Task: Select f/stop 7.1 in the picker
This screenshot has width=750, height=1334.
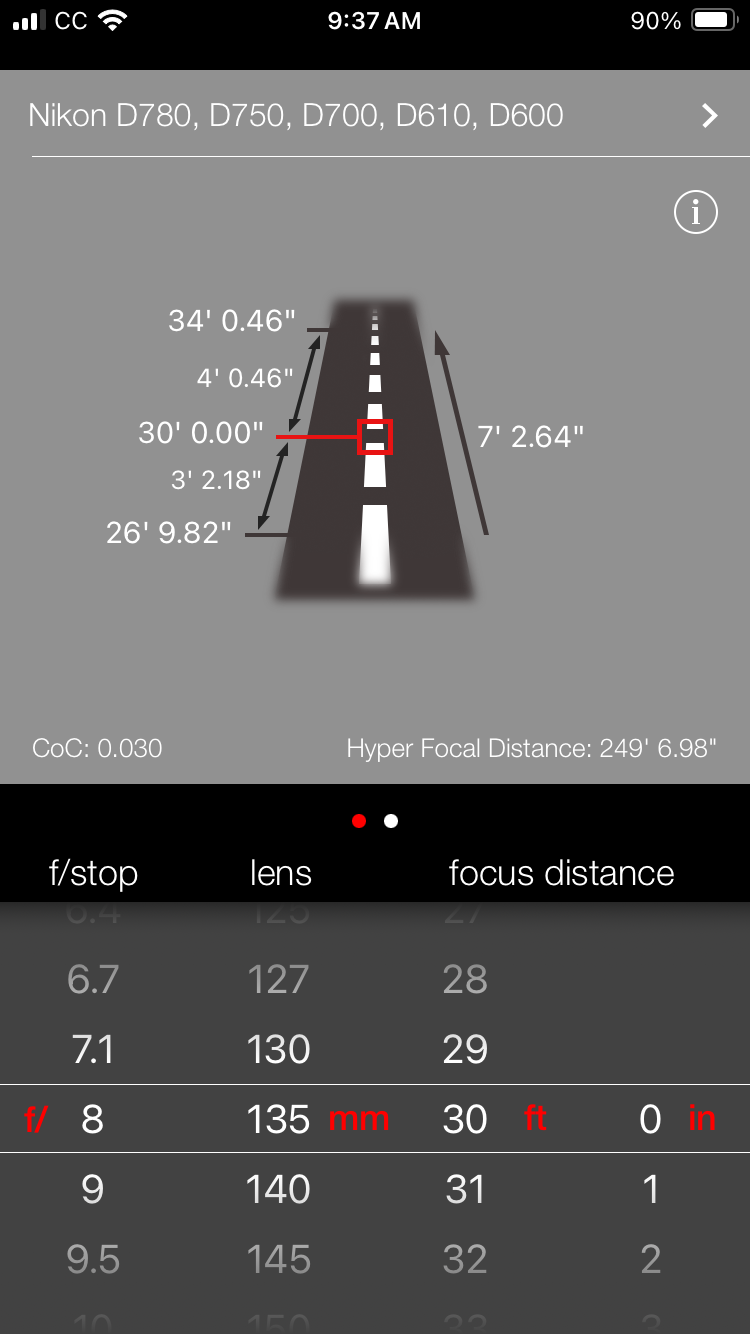Action: (92, 1049)
